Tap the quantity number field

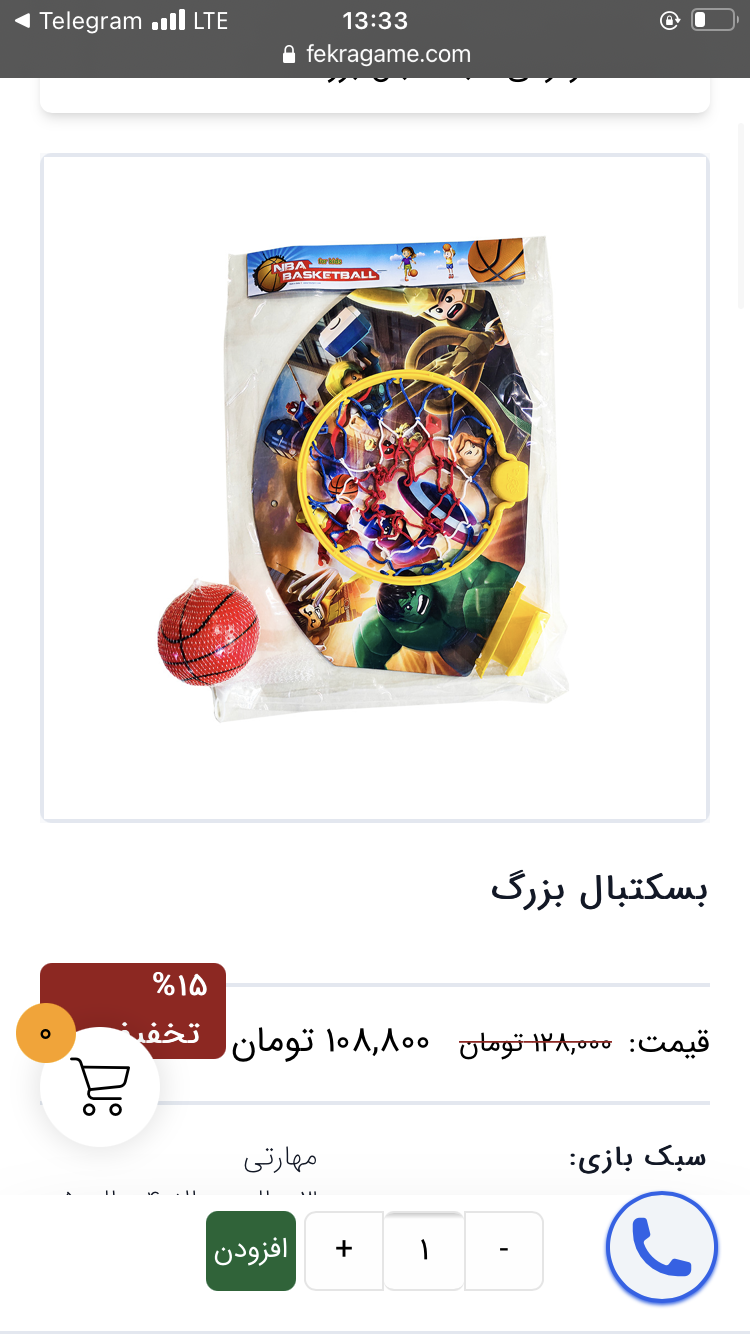coord(424,1250)
